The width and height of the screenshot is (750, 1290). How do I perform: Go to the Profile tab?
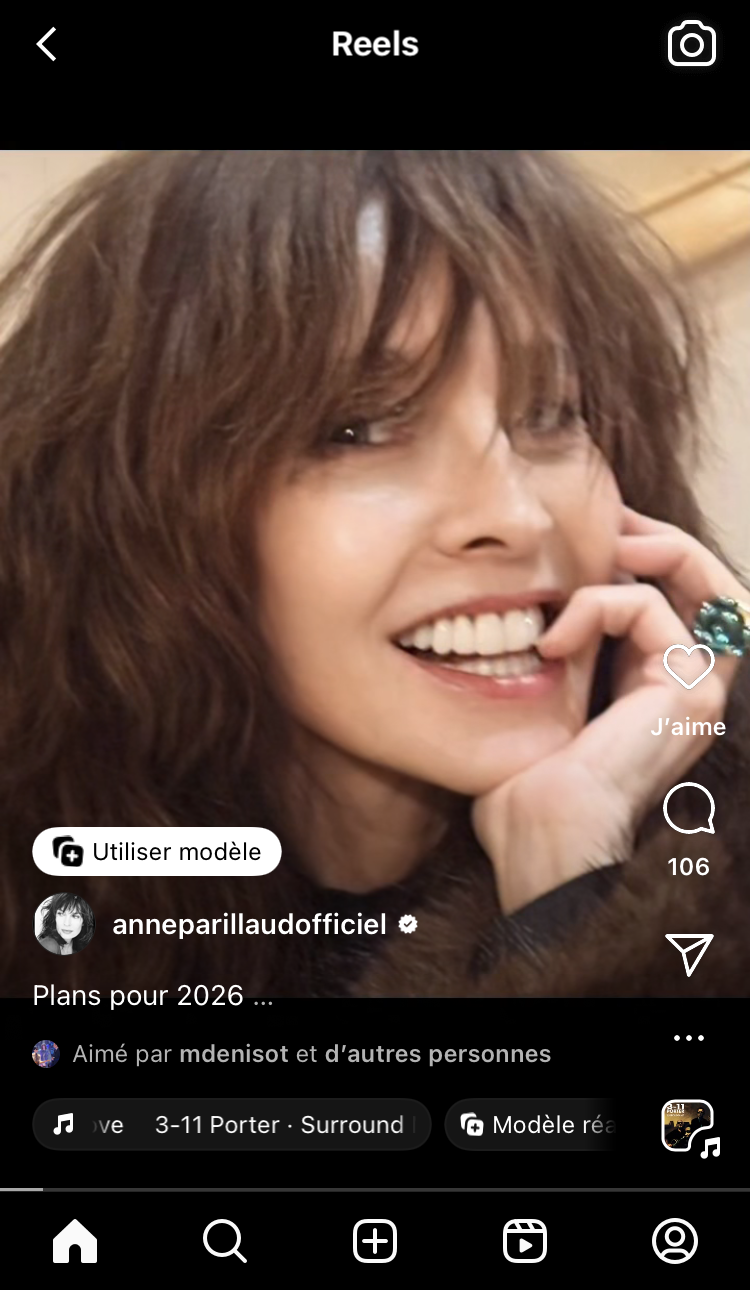tap(674, 1242)
